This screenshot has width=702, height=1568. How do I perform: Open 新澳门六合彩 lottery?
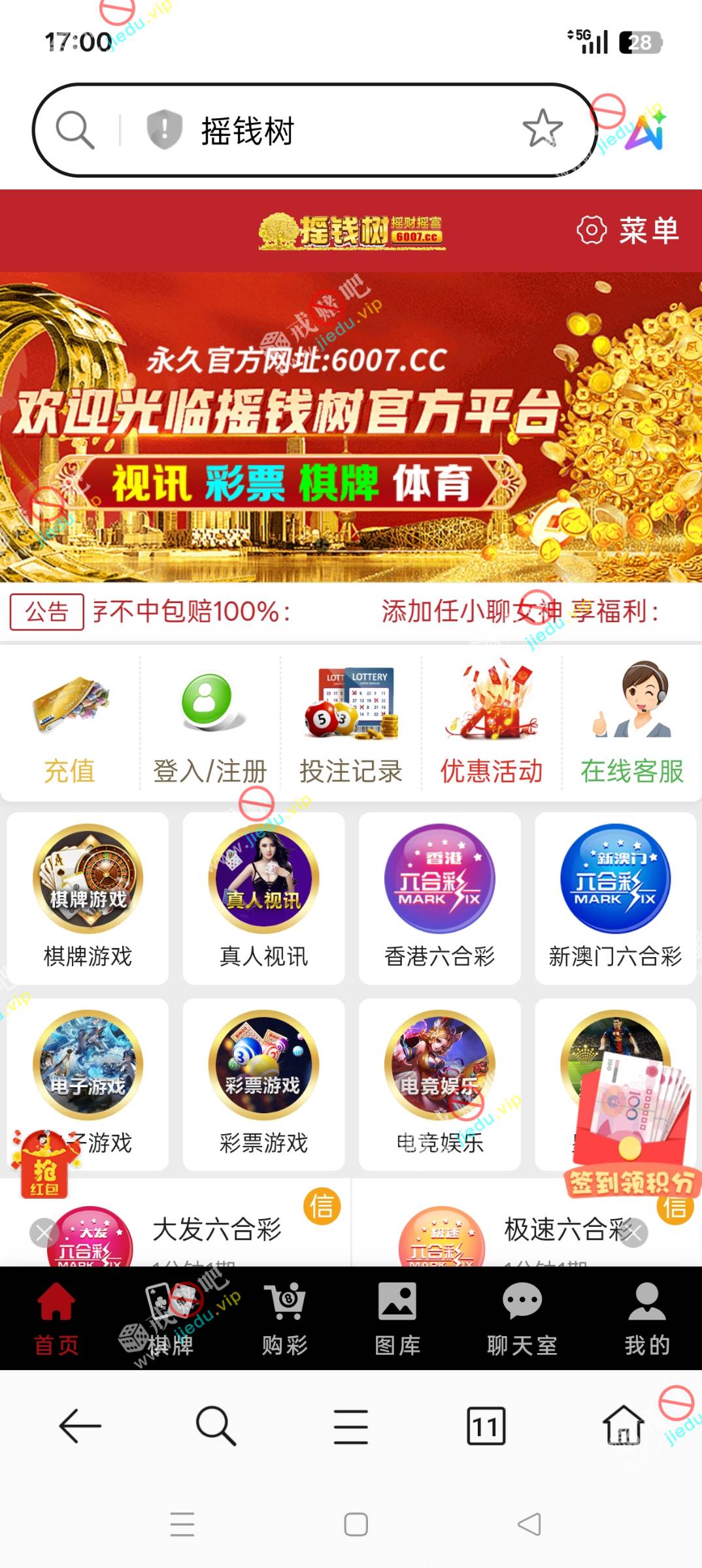pos(615,898)
